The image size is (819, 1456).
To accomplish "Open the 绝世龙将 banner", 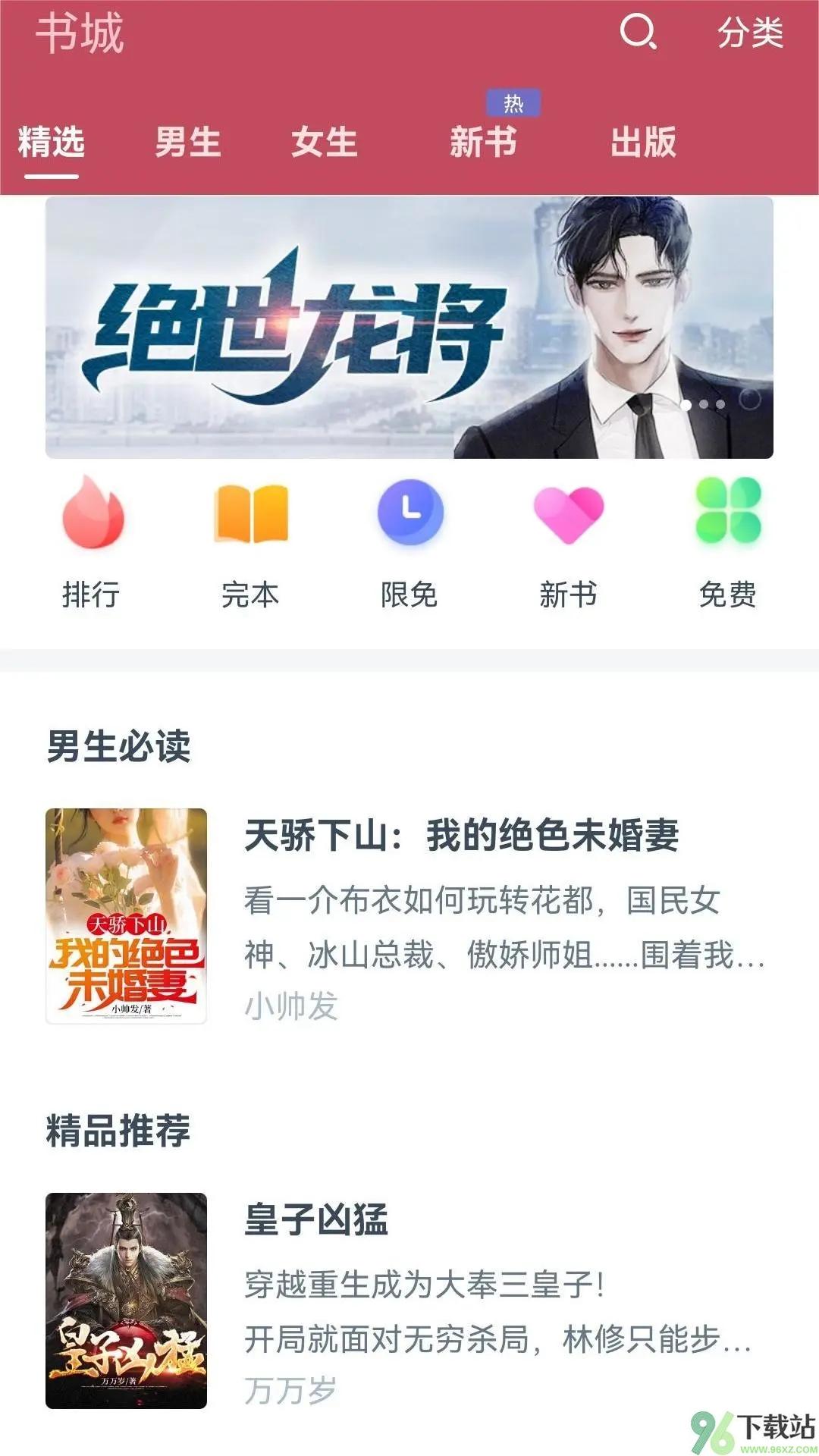I will [409, 328].
